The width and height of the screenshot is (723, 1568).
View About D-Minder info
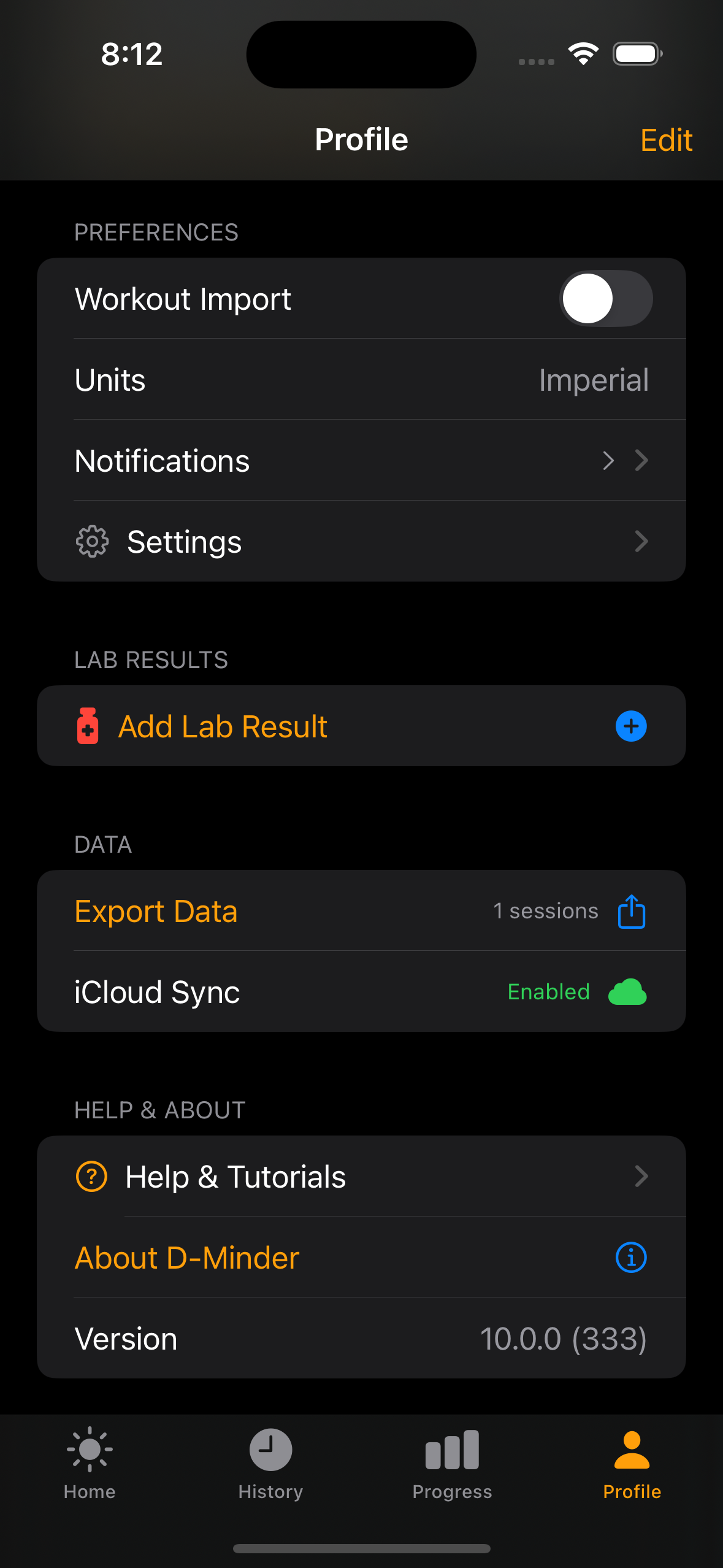[x=361, y=1258]
